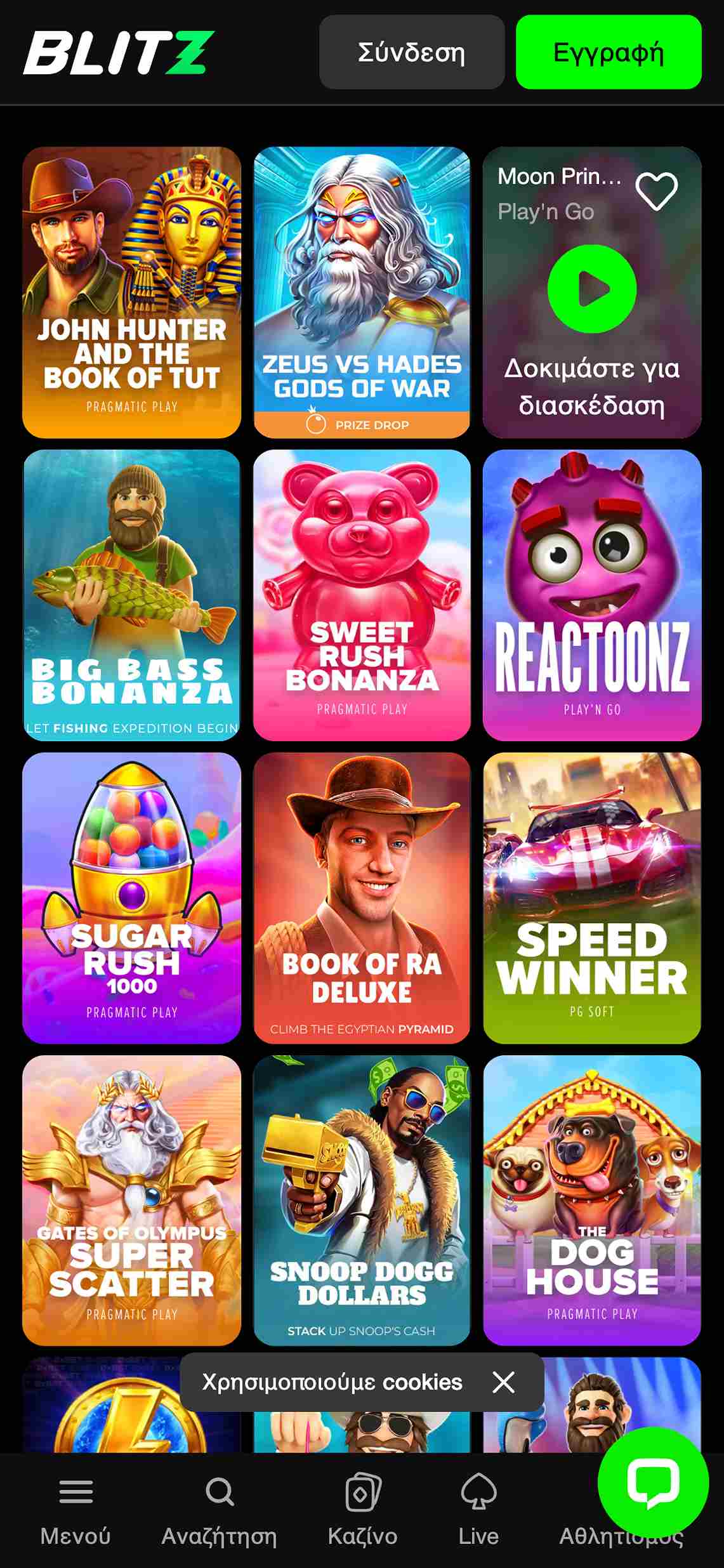The width and height of the screenshot is (724, 1568).
Task: Open Book of Ra Deluxe
Action: tap(362, 897)
